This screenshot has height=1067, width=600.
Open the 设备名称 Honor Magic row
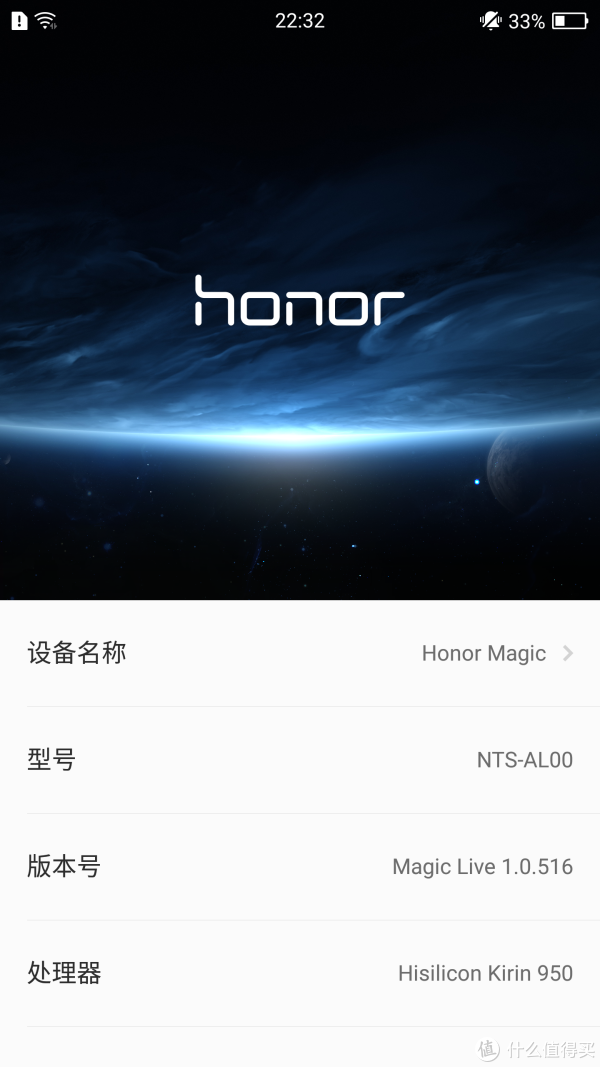(300, 653)
